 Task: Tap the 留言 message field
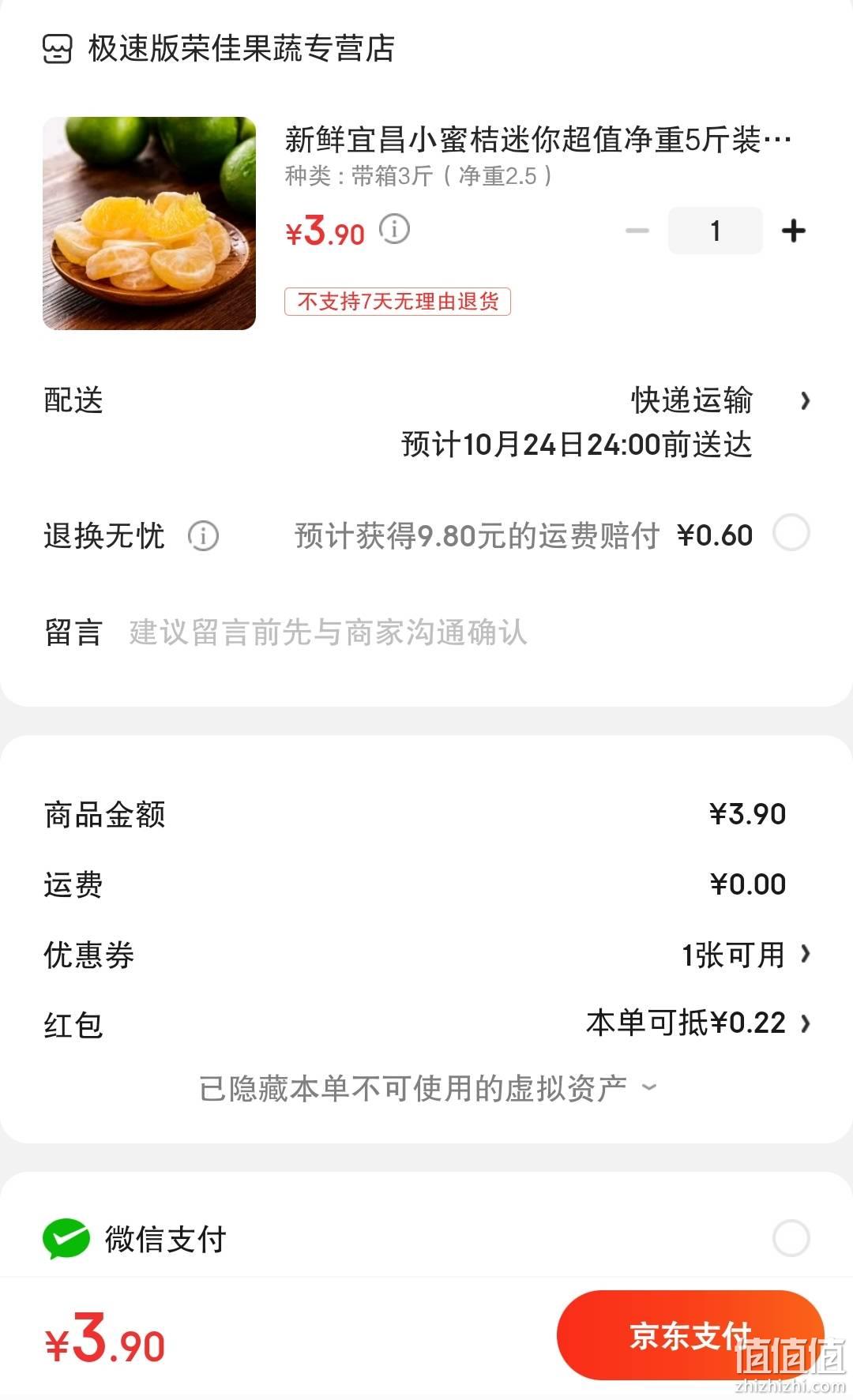(426, 632)
